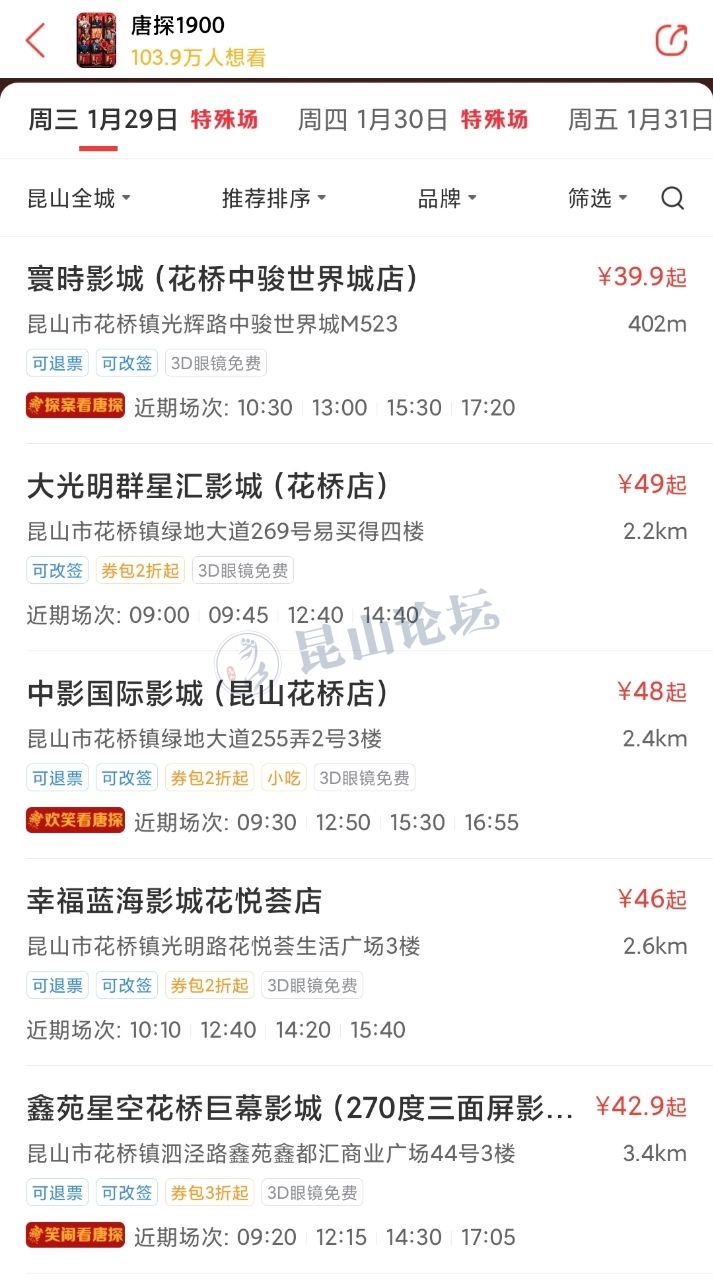Expand the 品牌 brand filter
The width and height of the screenshot is (713, 1280).
[447, 198]
